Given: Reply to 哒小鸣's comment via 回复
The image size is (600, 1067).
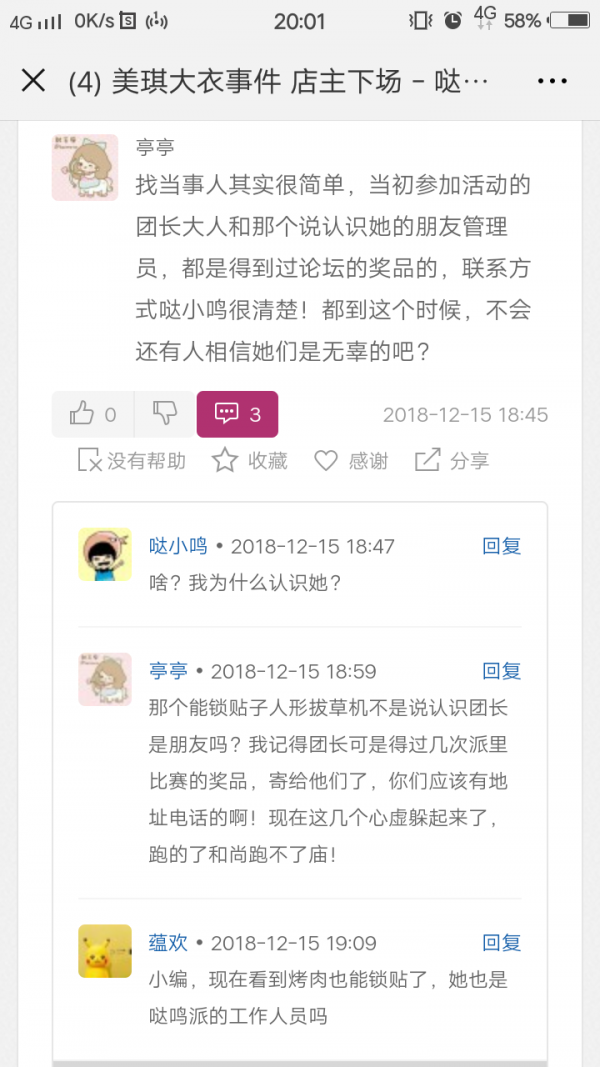Looking at the screenshot, I should [x=501, y=546].
